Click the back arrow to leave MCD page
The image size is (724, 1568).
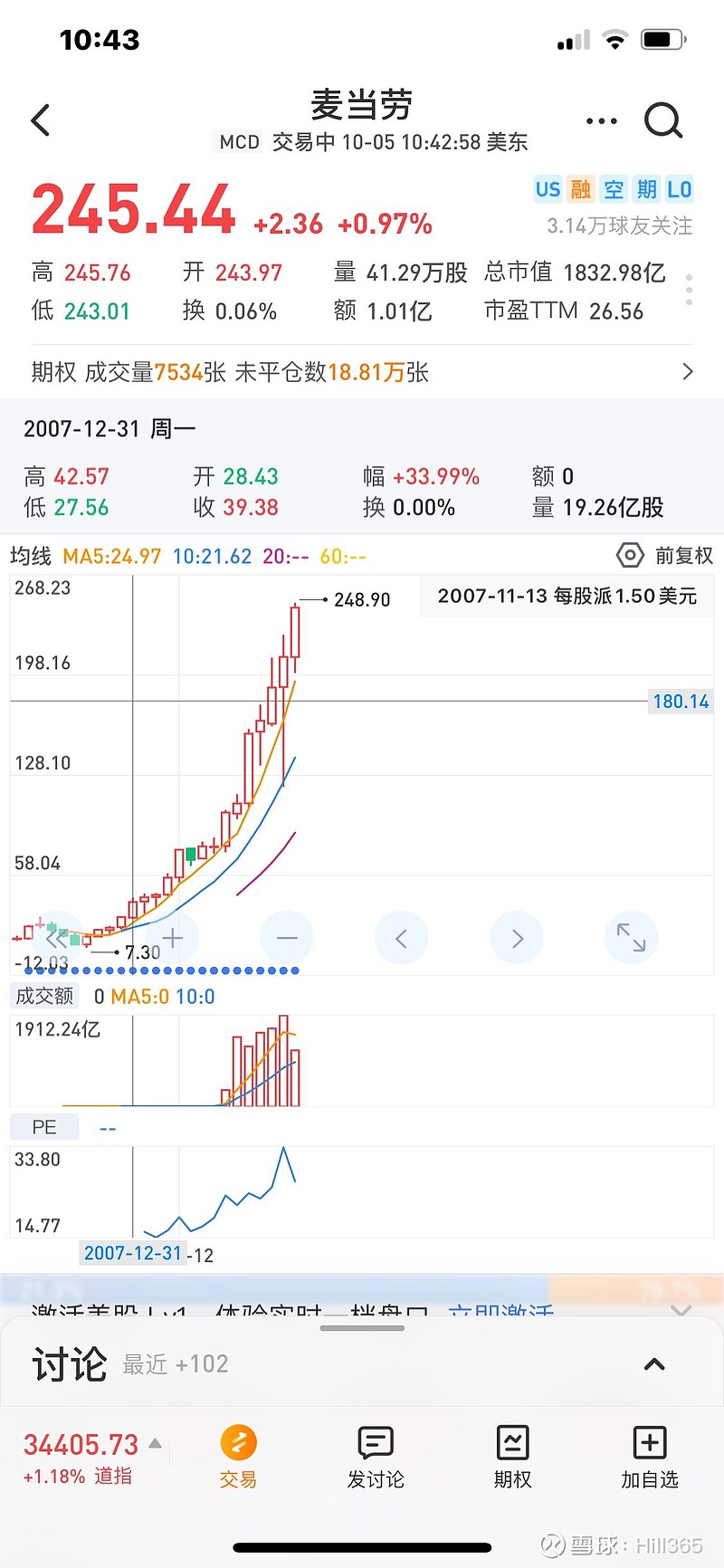pos(41,120)
